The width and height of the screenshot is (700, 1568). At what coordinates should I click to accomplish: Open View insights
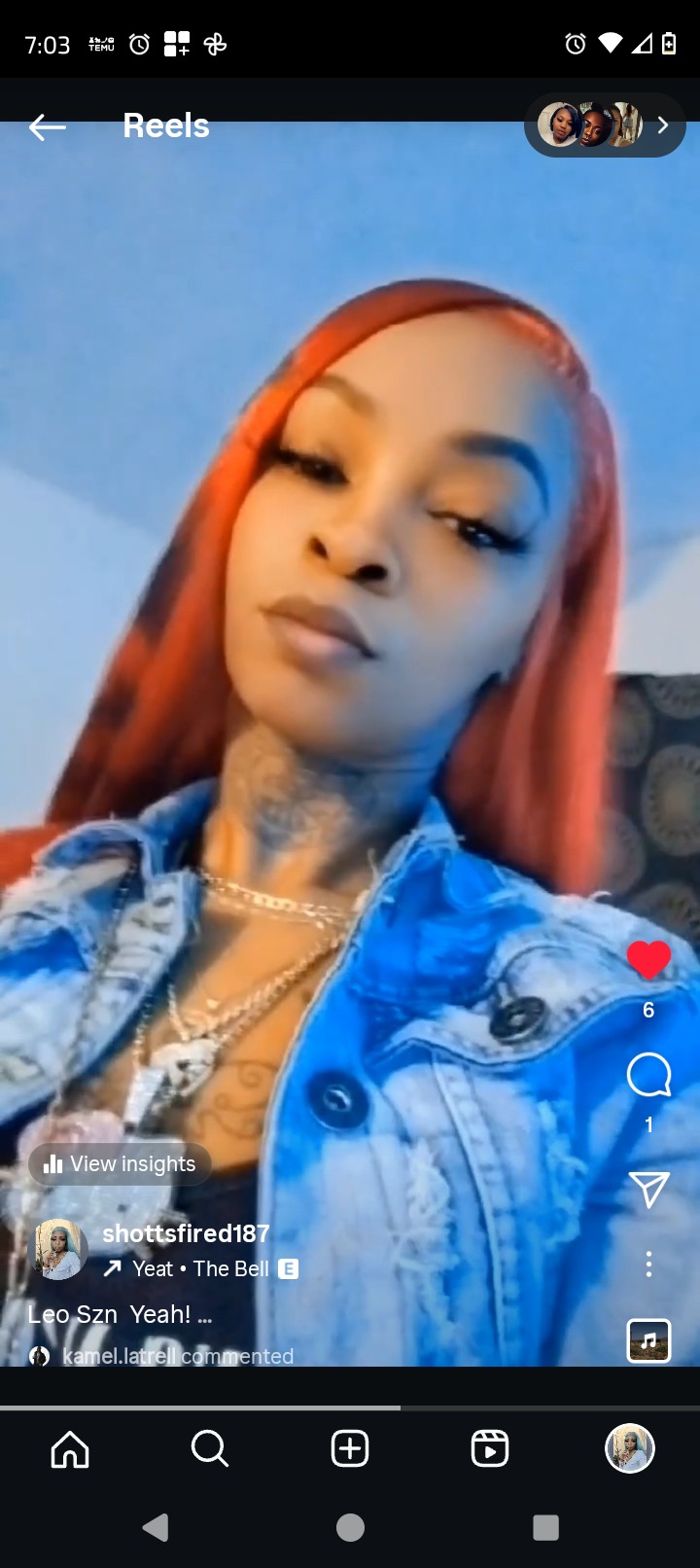click(121, 1164)
